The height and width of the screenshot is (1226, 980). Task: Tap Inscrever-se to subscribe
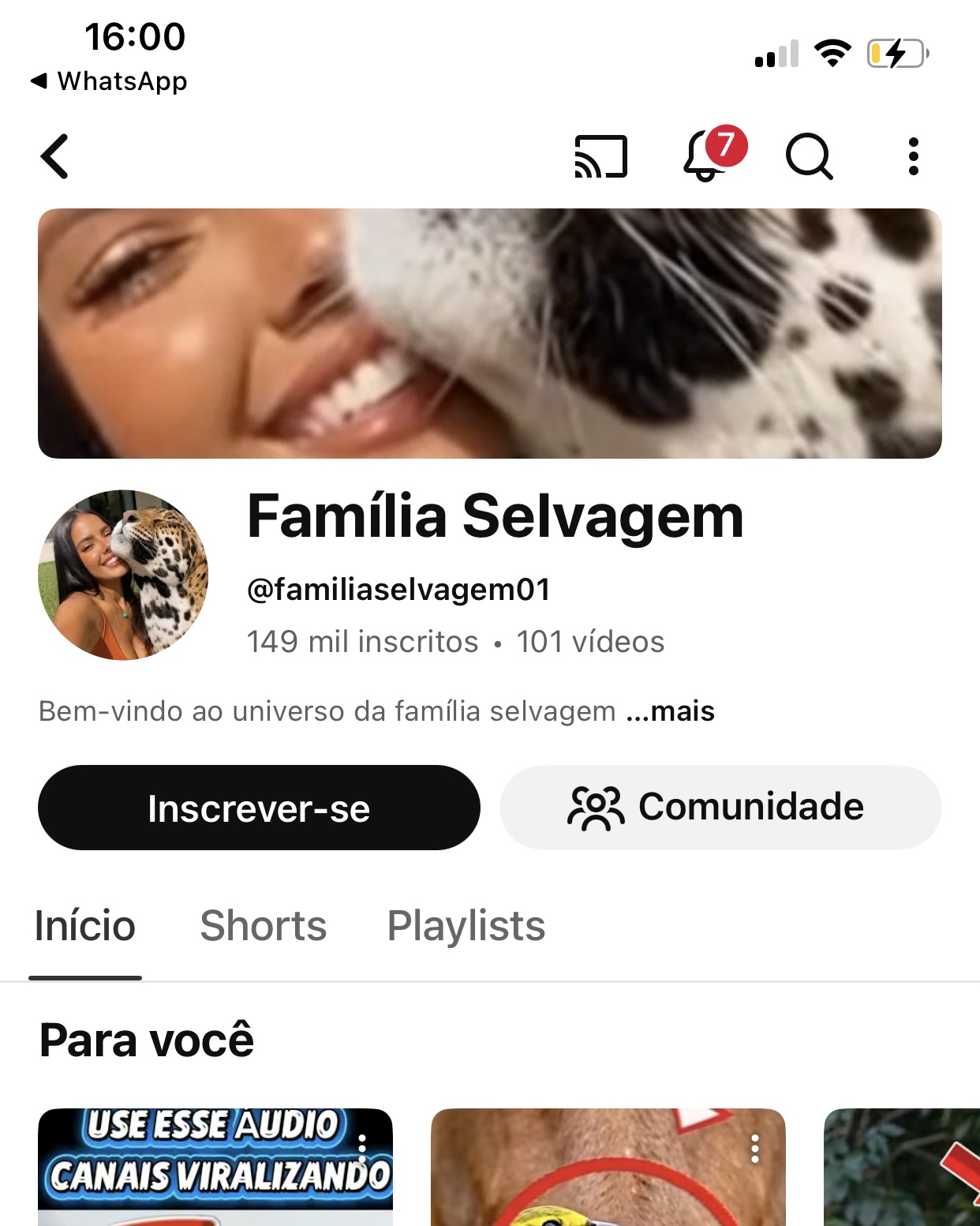click(x=259, y=808)
